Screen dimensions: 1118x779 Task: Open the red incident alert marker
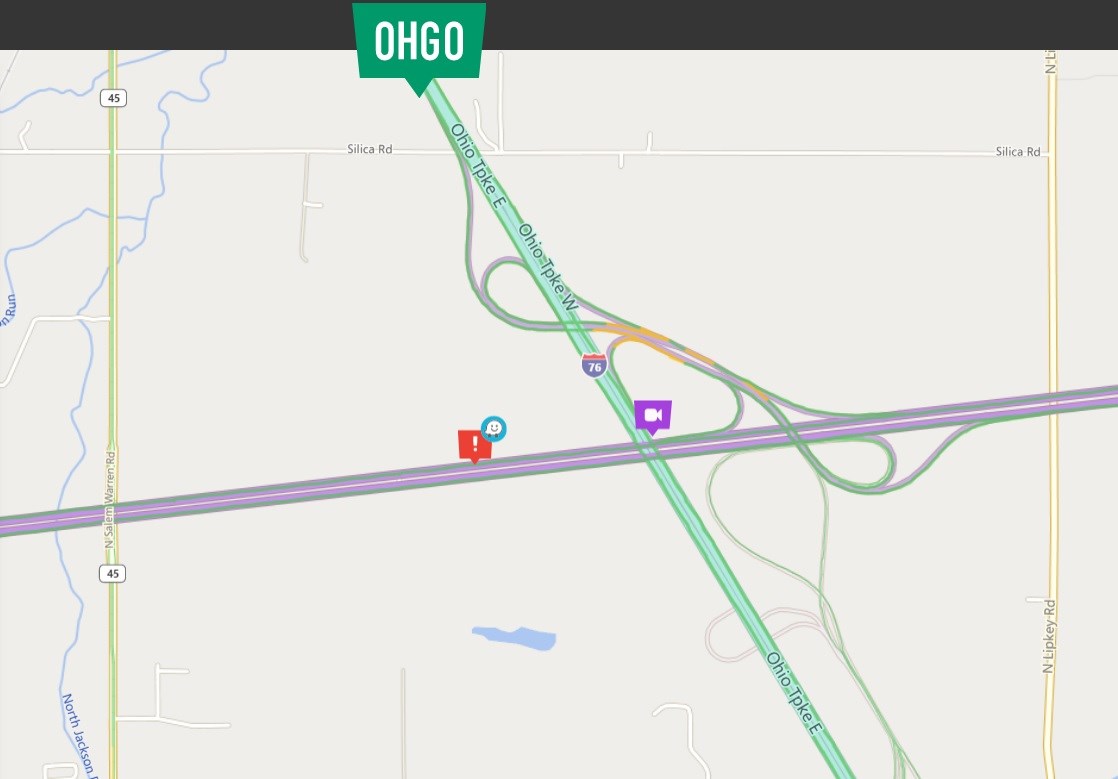(x=474, y=444)
